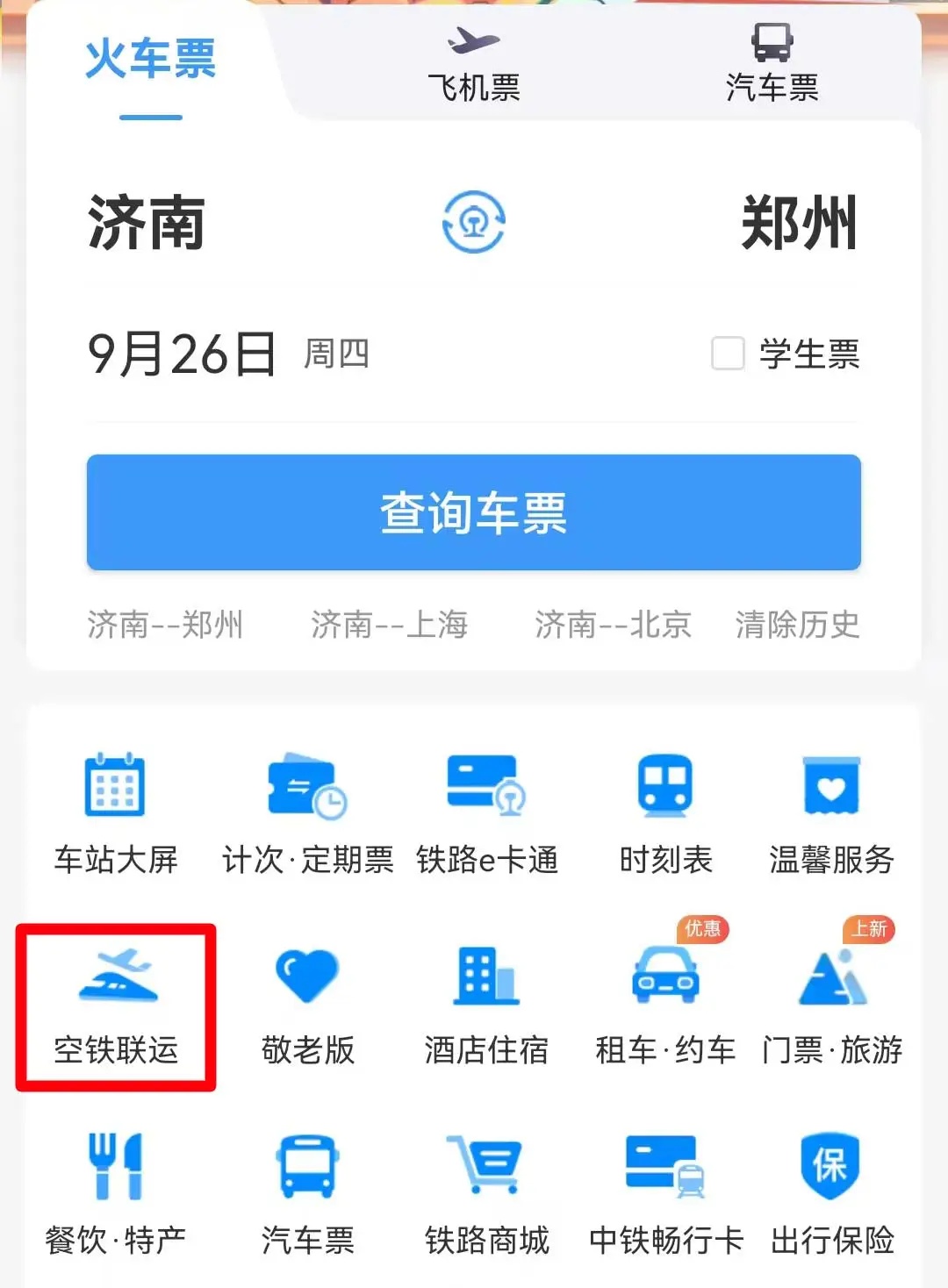The image size is (948, 1288).
Task: Open 铁路商城 railway mall
Action: point(488,1189)
